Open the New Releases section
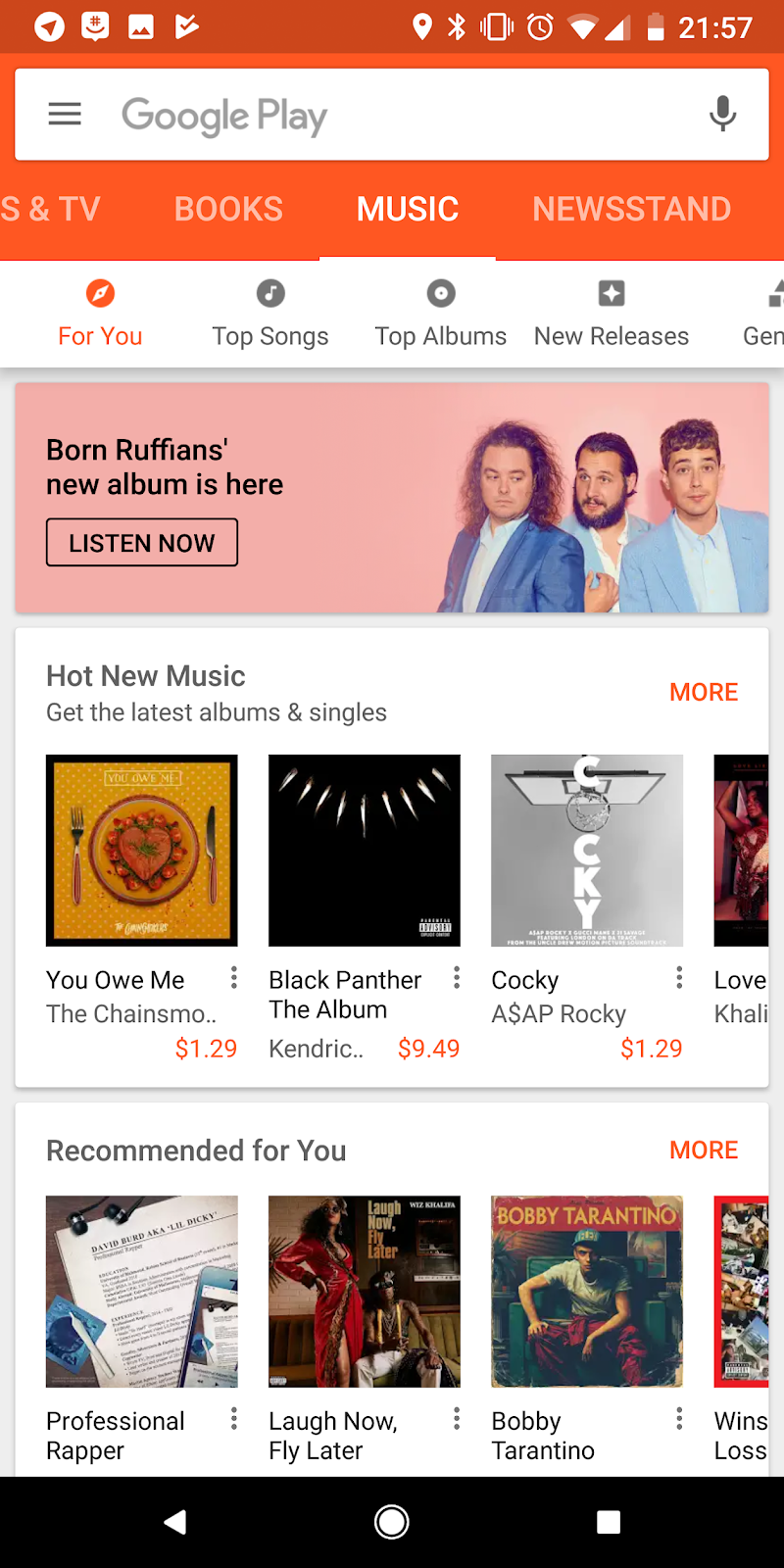This screenshot has height=1568, width=784. [612, 314]
